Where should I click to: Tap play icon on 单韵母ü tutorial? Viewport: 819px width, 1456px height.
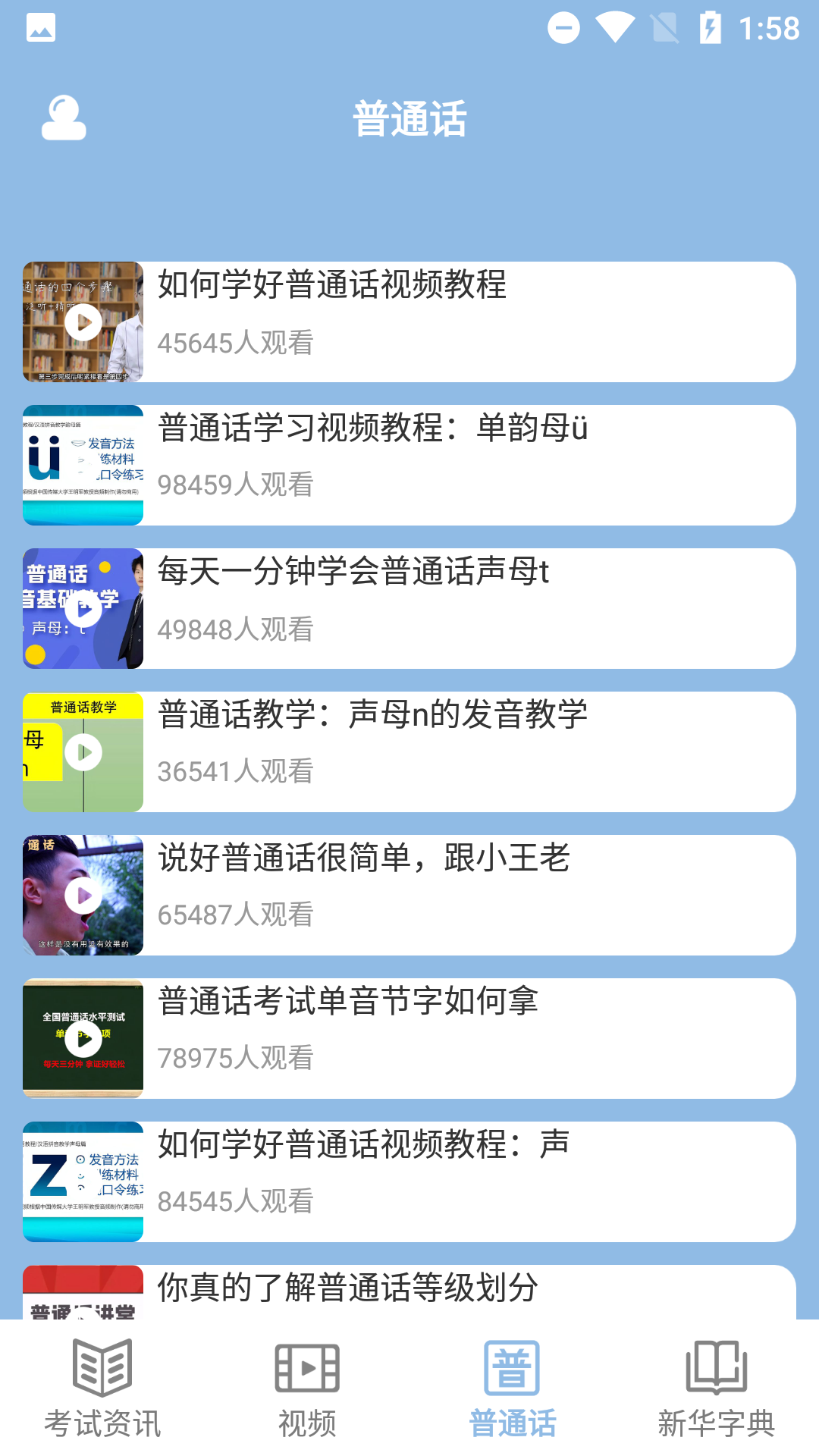point(82,464)
